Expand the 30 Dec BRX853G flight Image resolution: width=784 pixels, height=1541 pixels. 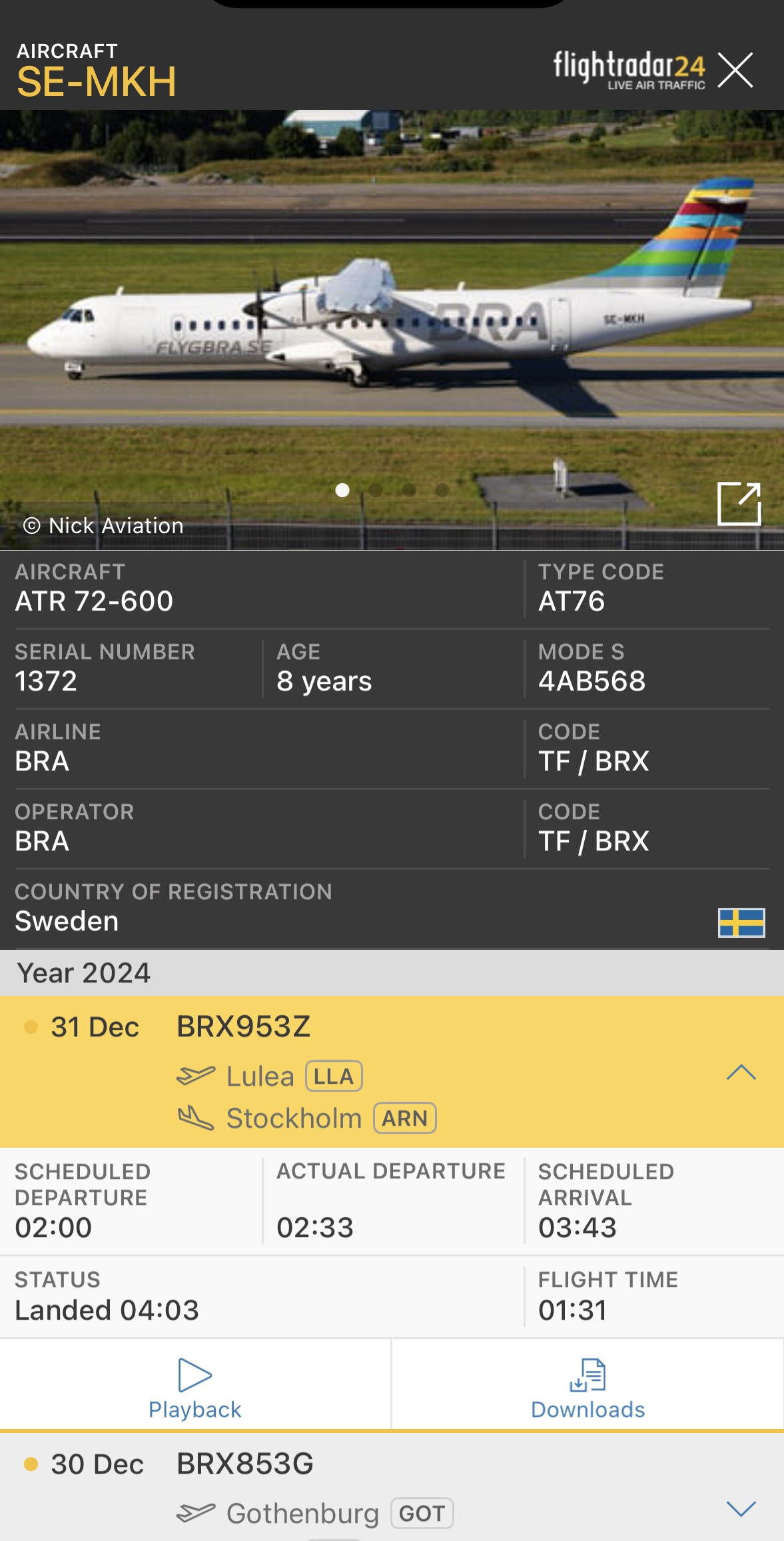741,1508
